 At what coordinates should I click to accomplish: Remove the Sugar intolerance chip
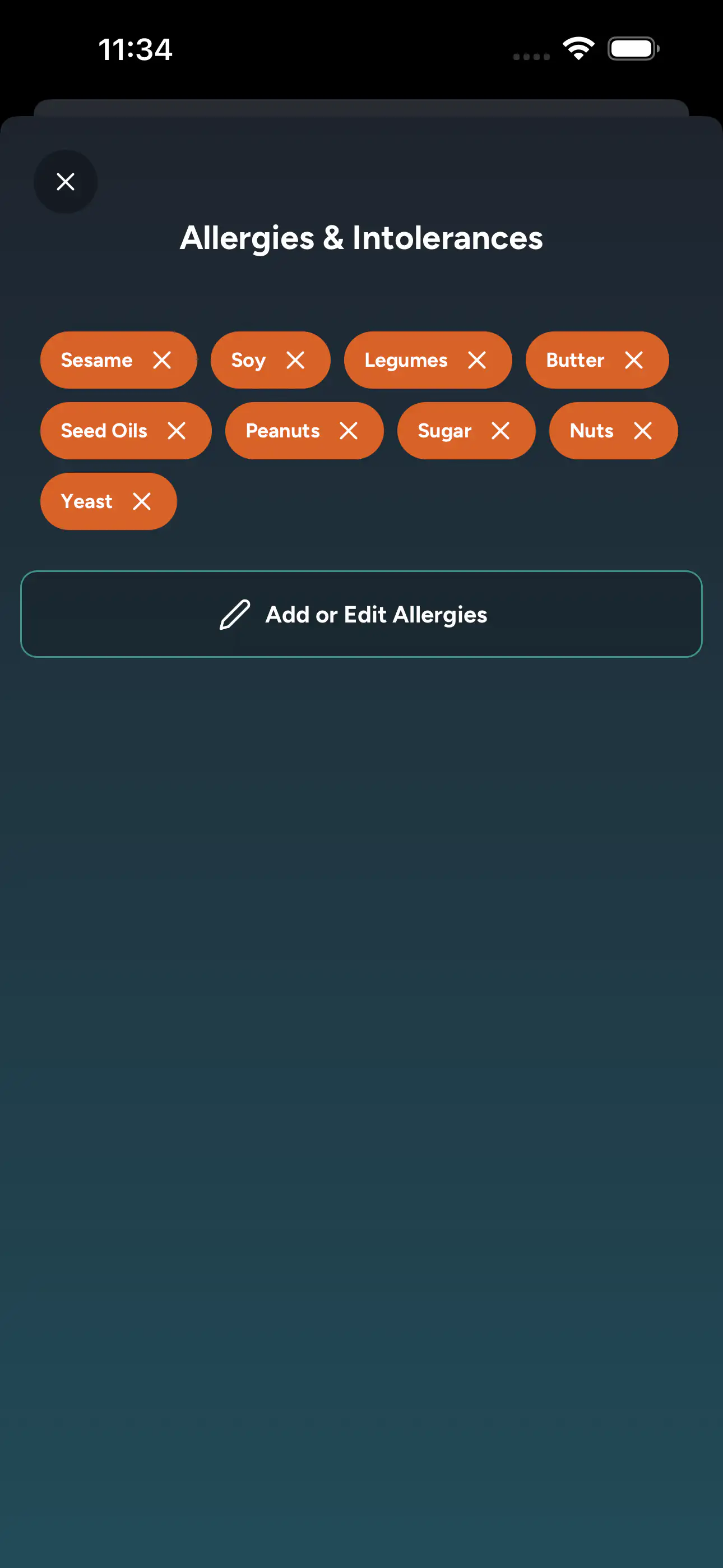pyautogui.click(x=500, y=430)
